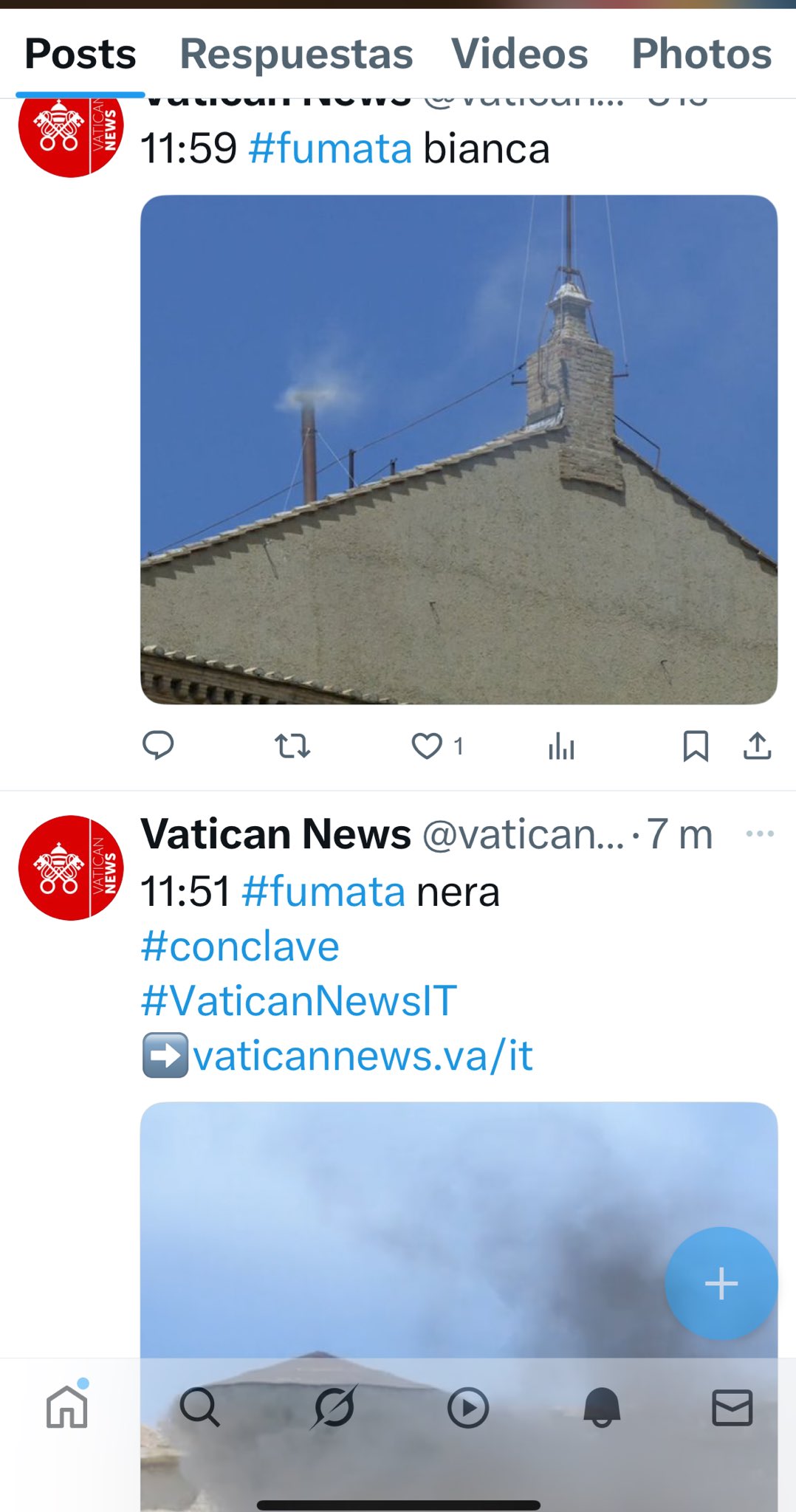Open overflow menu on fumata nera post
796x1512 pixels.
tap(760, 834)
